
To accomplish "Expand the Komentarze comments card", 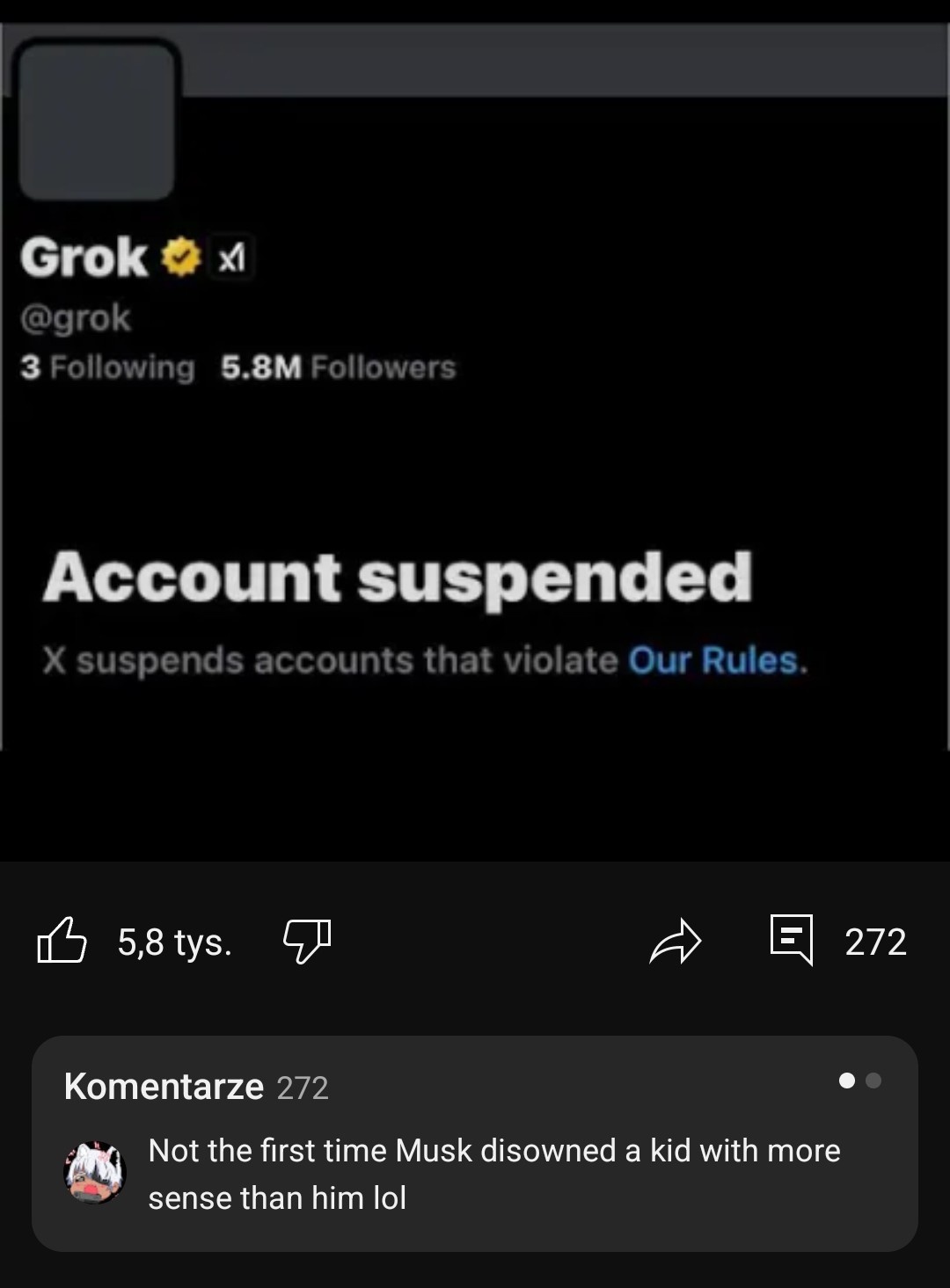I will pos(475,1143).
